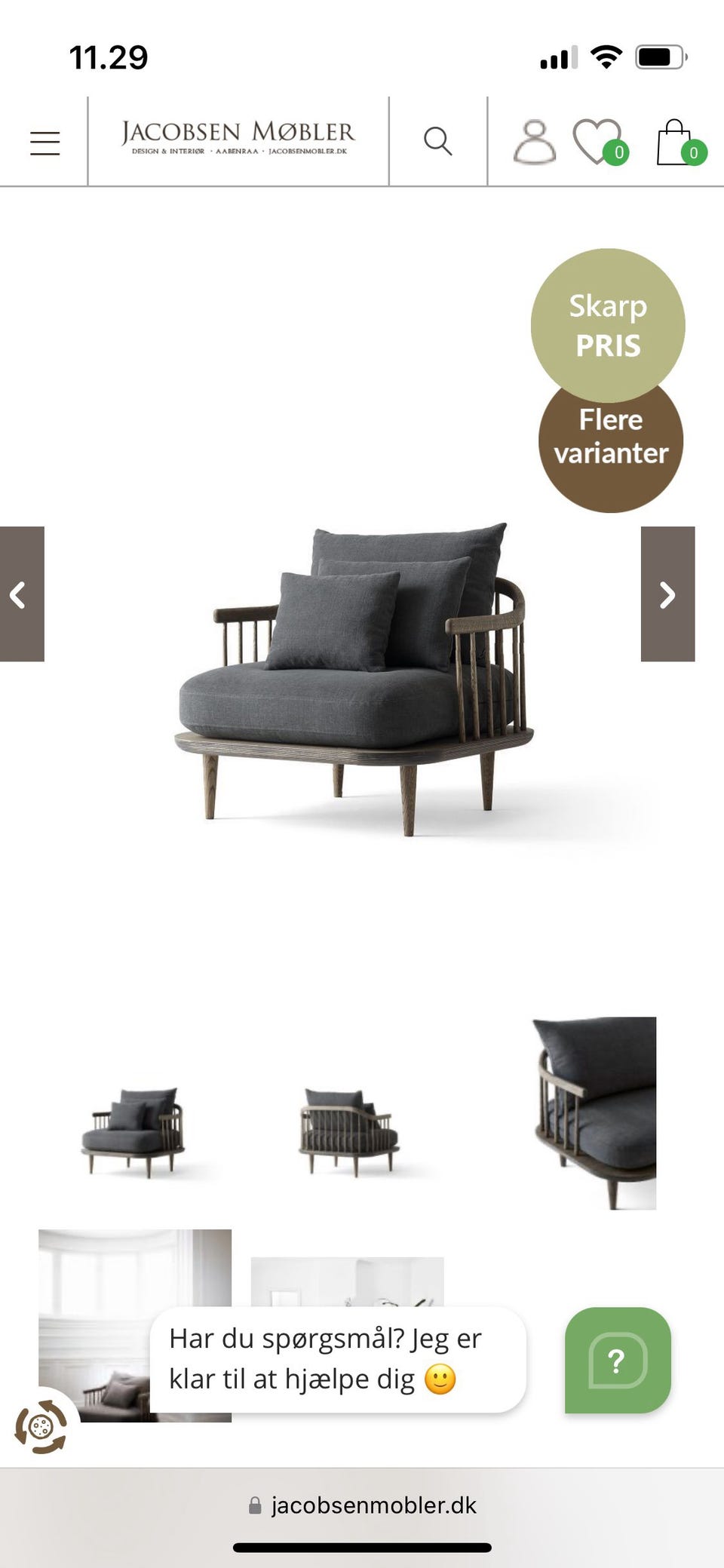Viewport: 724px width, 1568px height.
Task: Open the cart counter showing zero
Action: point(694,152)
